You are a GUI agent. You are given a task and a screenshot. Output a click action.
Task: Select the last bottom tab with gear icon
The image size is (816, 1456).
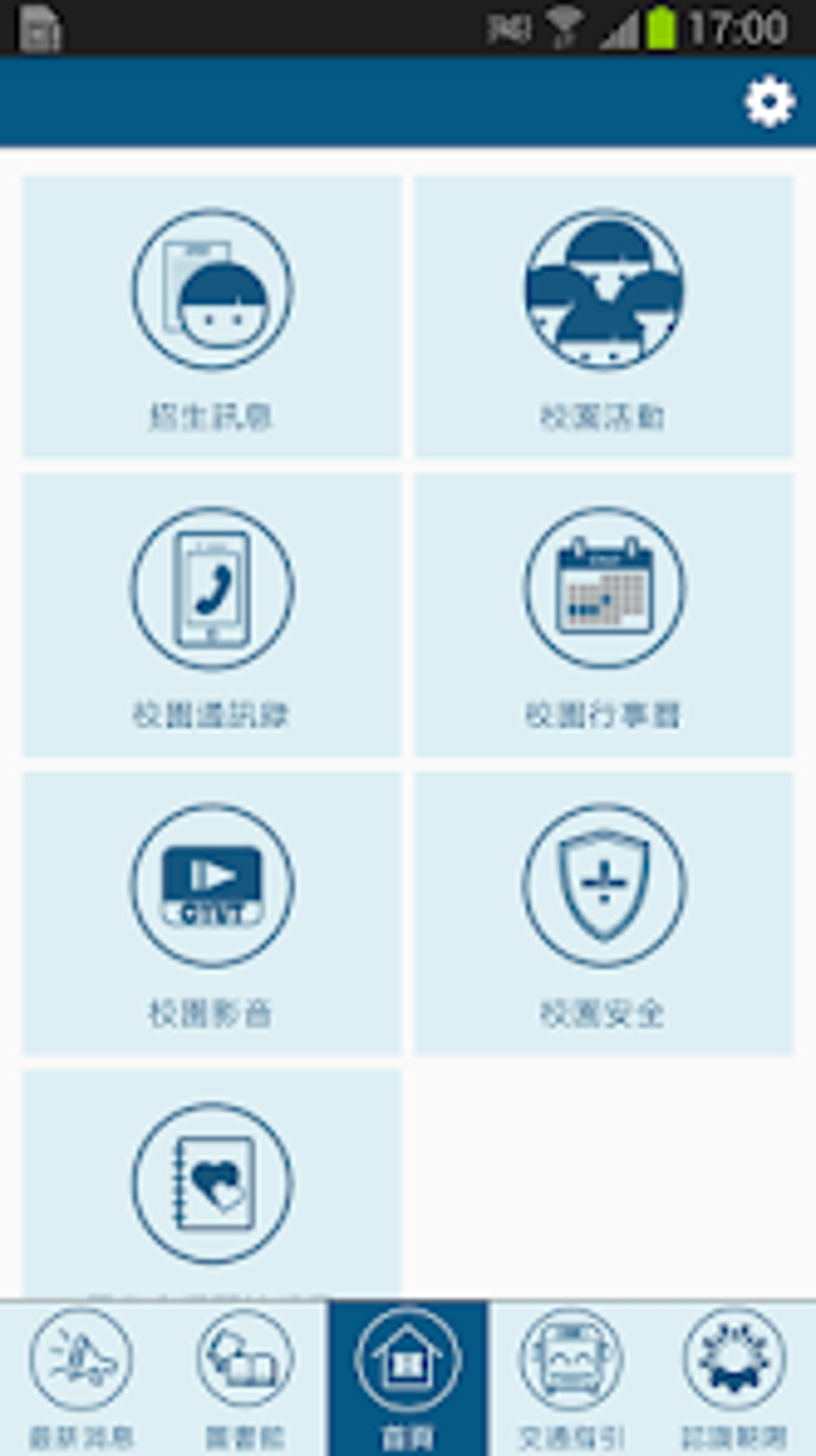[x=734, y=1378]
